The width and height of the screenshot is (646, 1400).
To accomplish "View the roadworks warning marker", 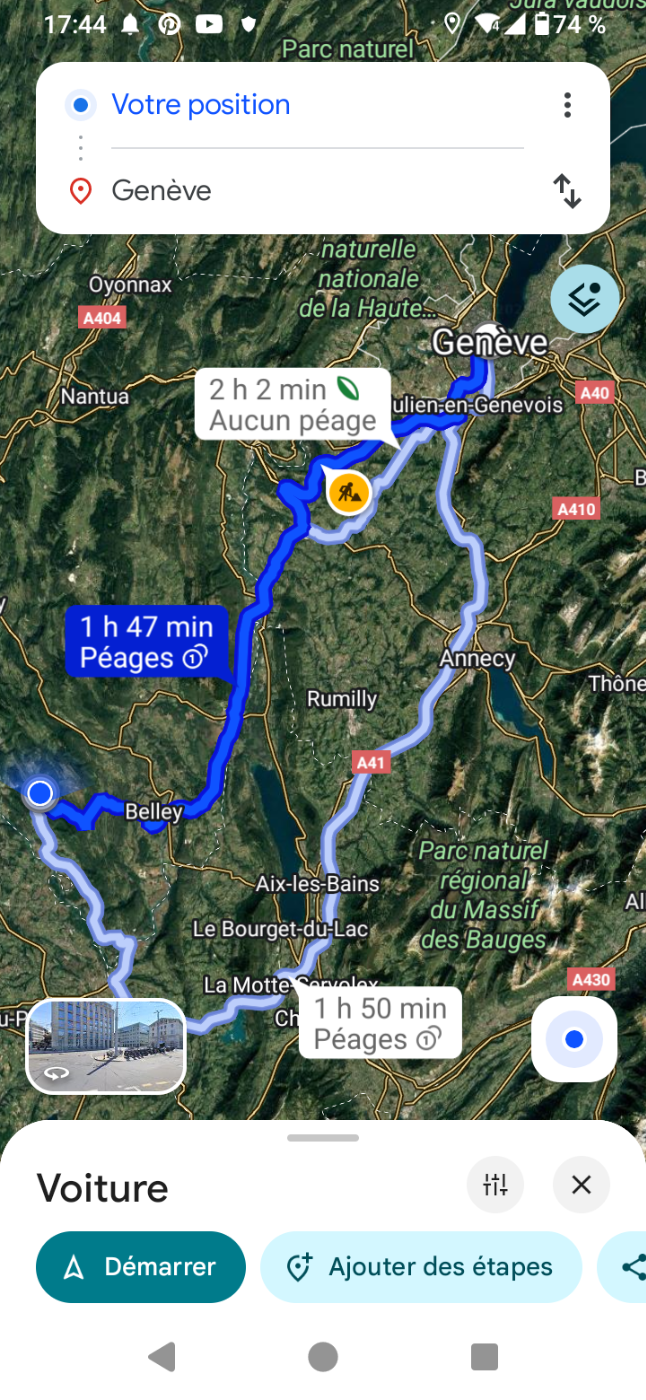I will (348, 492).
